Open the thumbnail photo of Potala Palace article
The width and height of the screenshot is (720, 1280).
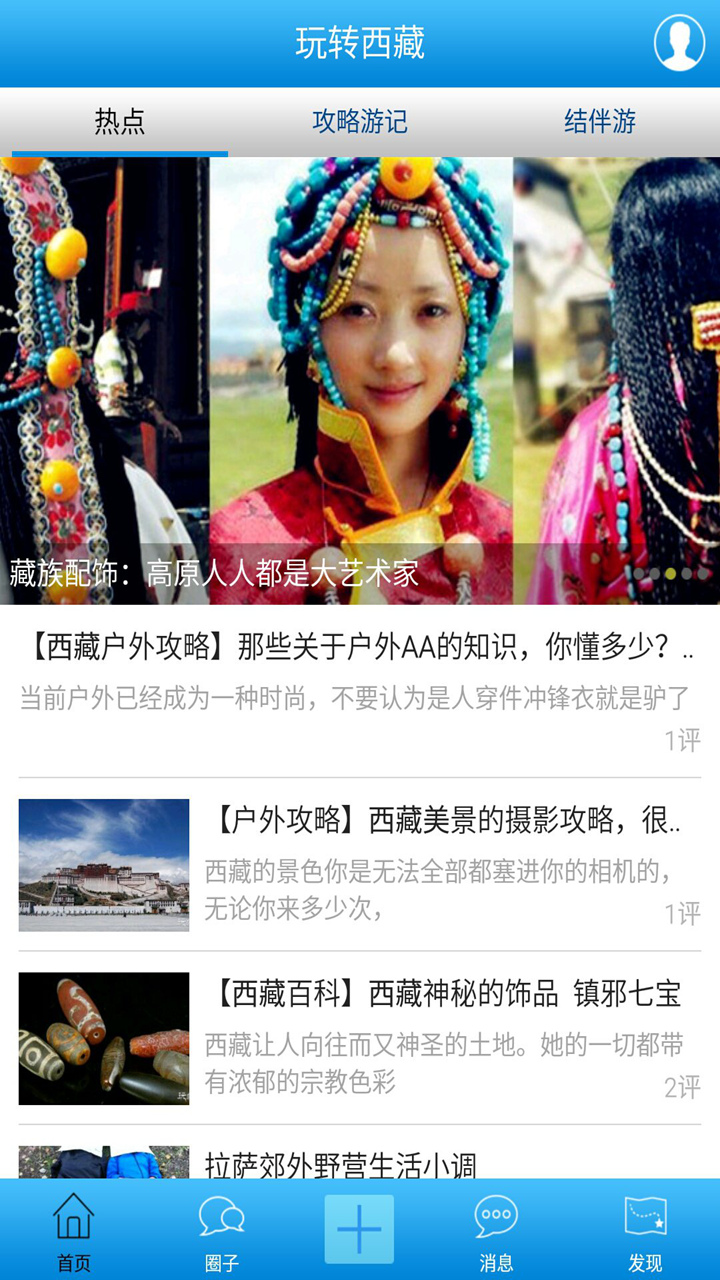(x=103, y=864)
